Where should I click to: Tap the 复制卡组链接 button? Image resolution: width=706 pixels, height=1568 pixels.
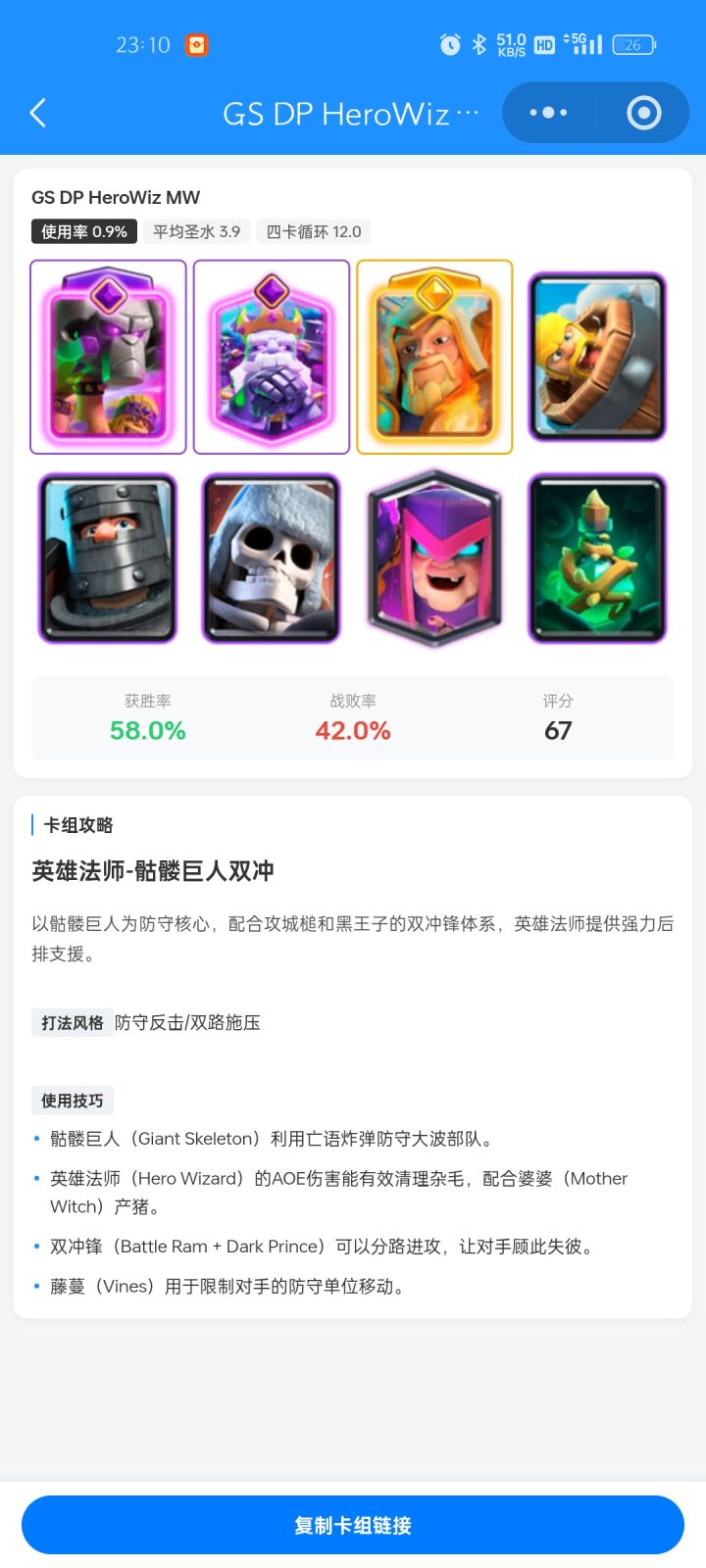(x=353, y=1525)
